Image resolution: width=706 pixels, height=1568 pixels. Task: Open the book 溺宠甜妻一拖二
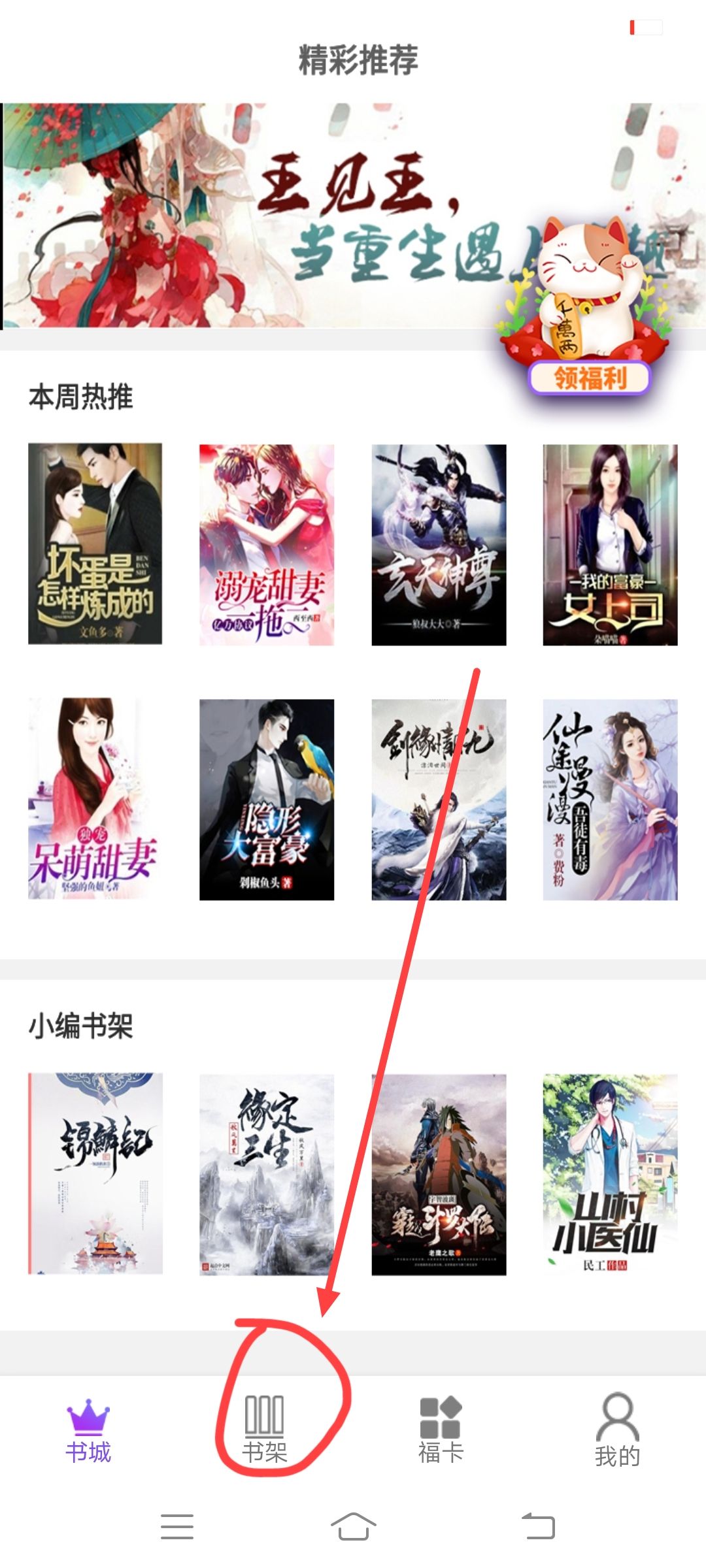tap(267, 544)
